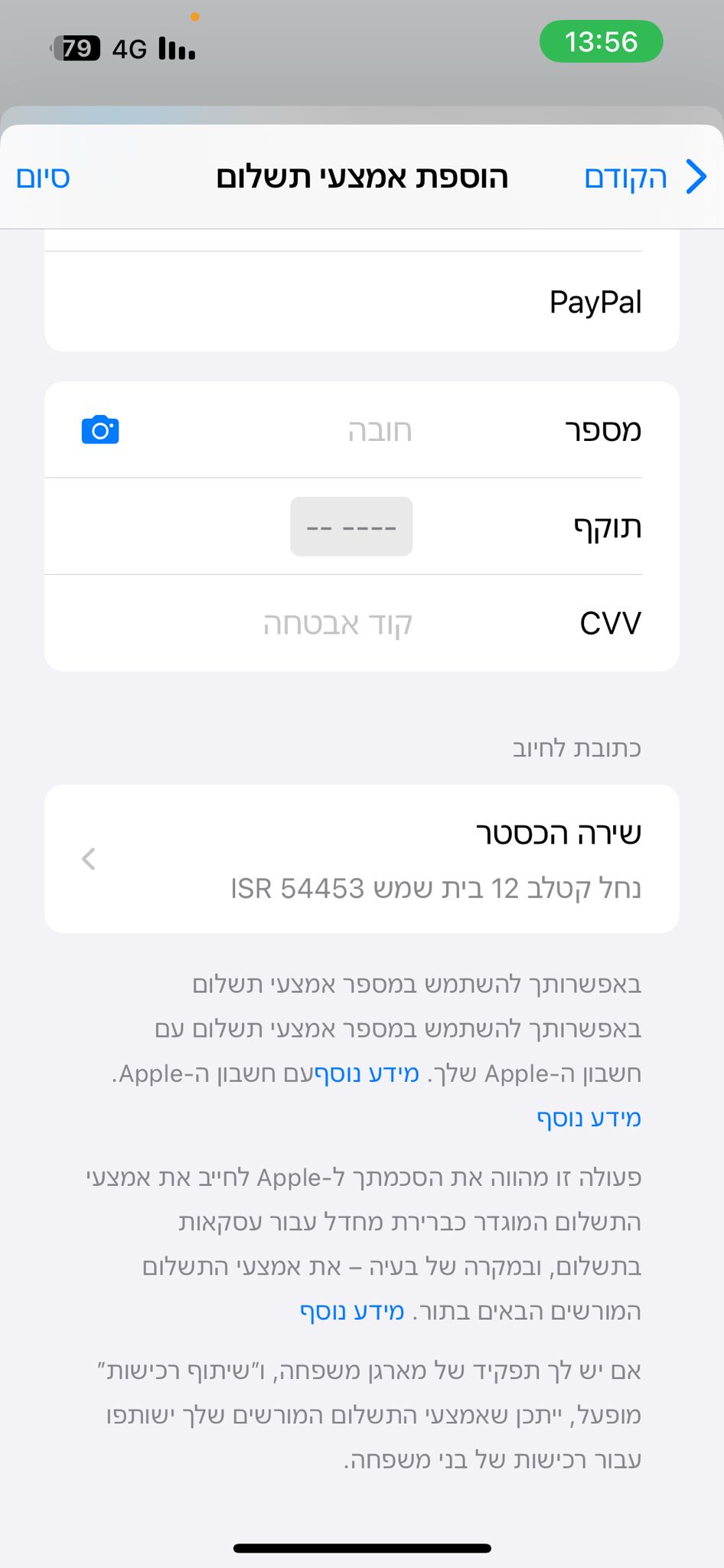Open מידע נוסף link after 'Apple-חשבון ה'

click(367, 1073)
